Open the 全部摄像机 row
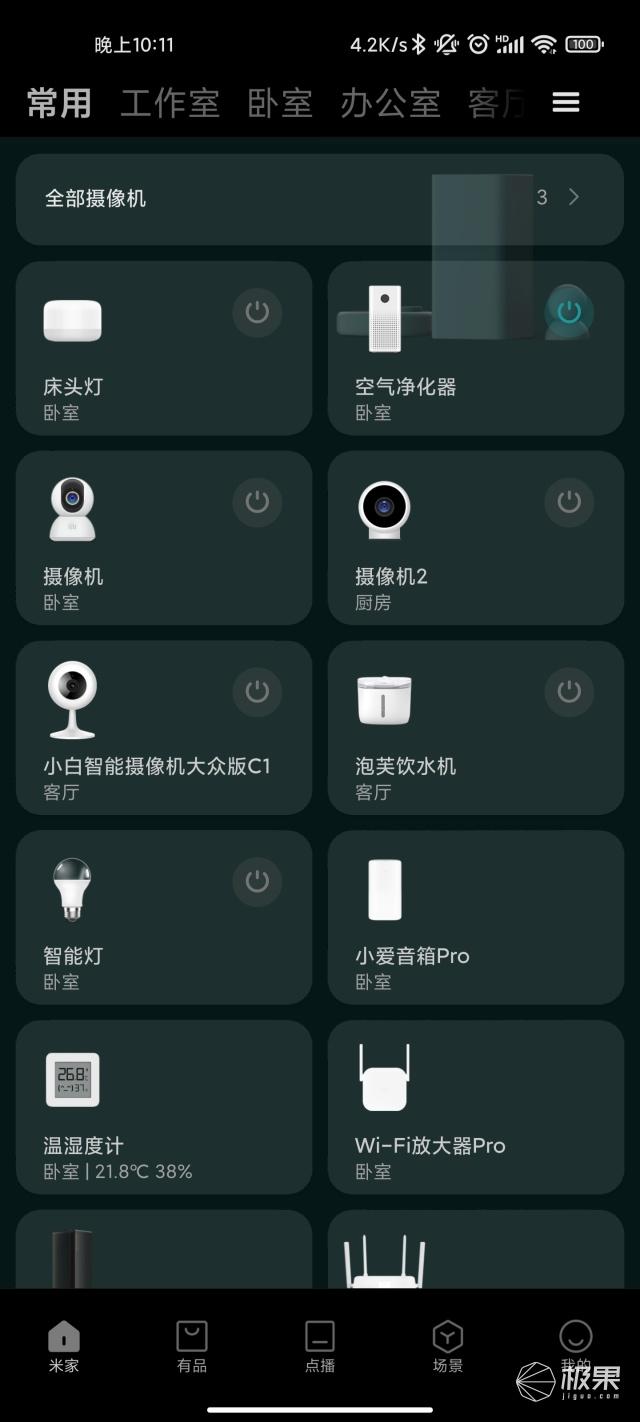This screenshot has height=1422, width=640. tap(319, 198)
